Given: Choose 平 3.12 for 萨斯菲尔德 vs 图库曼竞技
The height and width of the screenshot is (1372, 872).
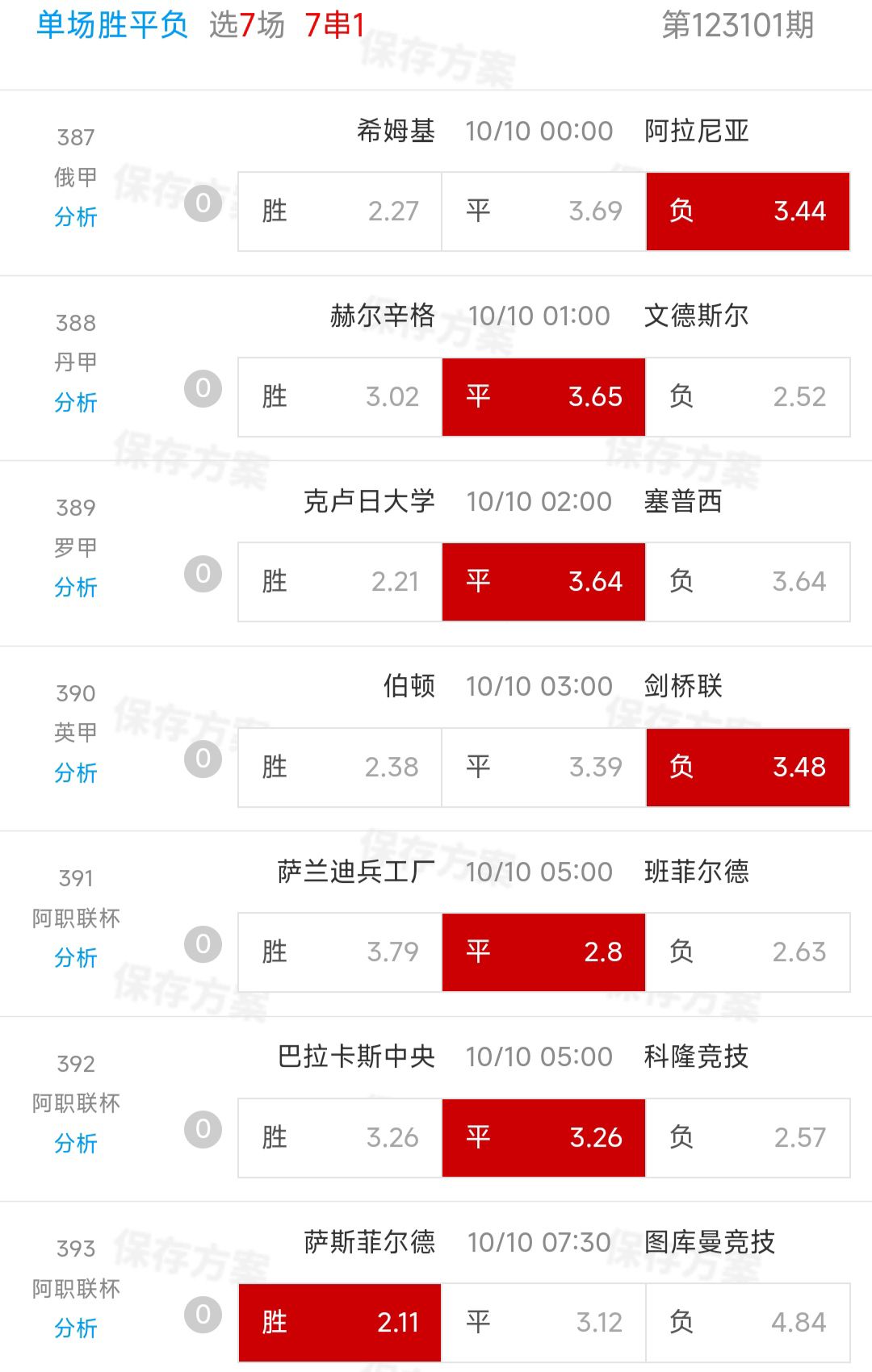Looking at the screenshot, I should [543, 1322].
